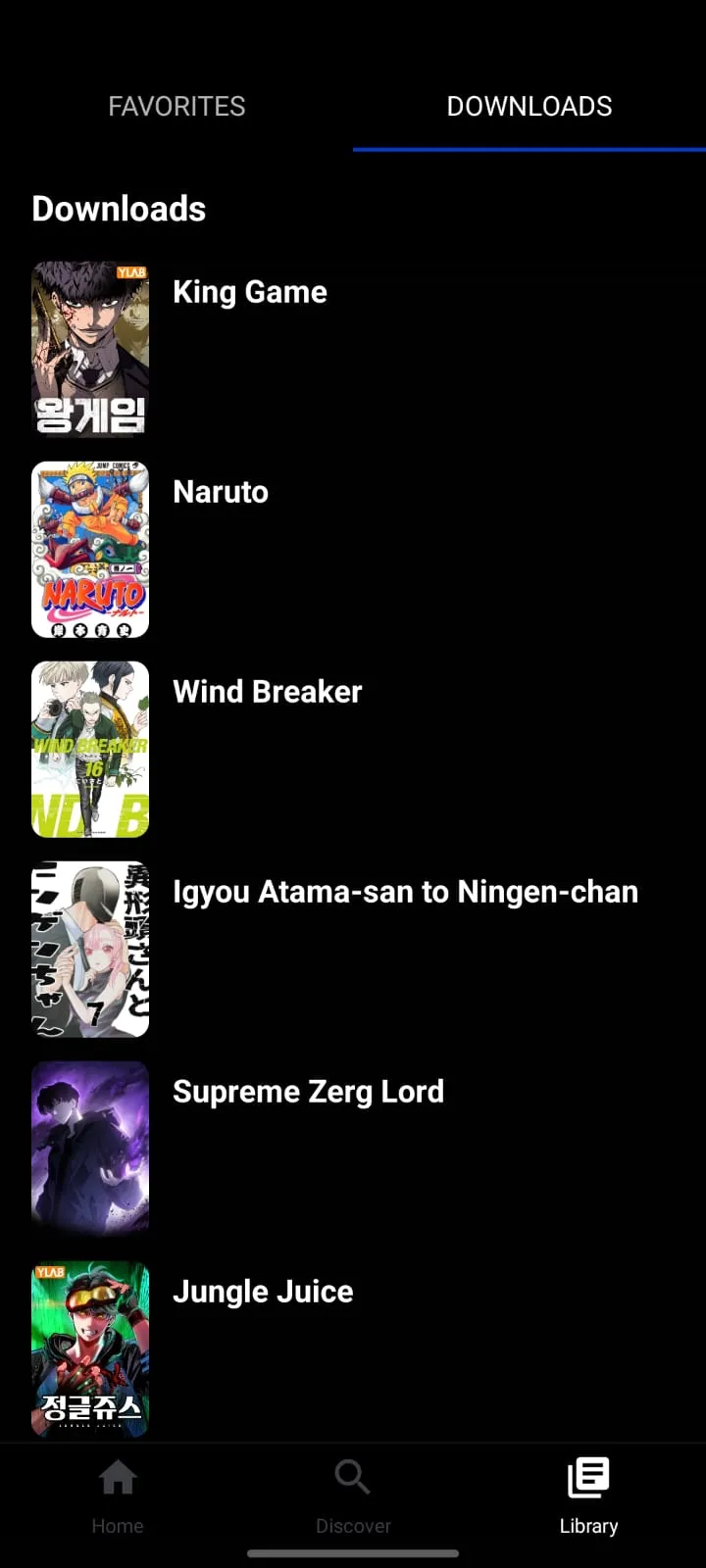The width and height of the screenshot is (706, 1568).
Task: Tap the Naruto cover art
Action: [x=90, y=549]
